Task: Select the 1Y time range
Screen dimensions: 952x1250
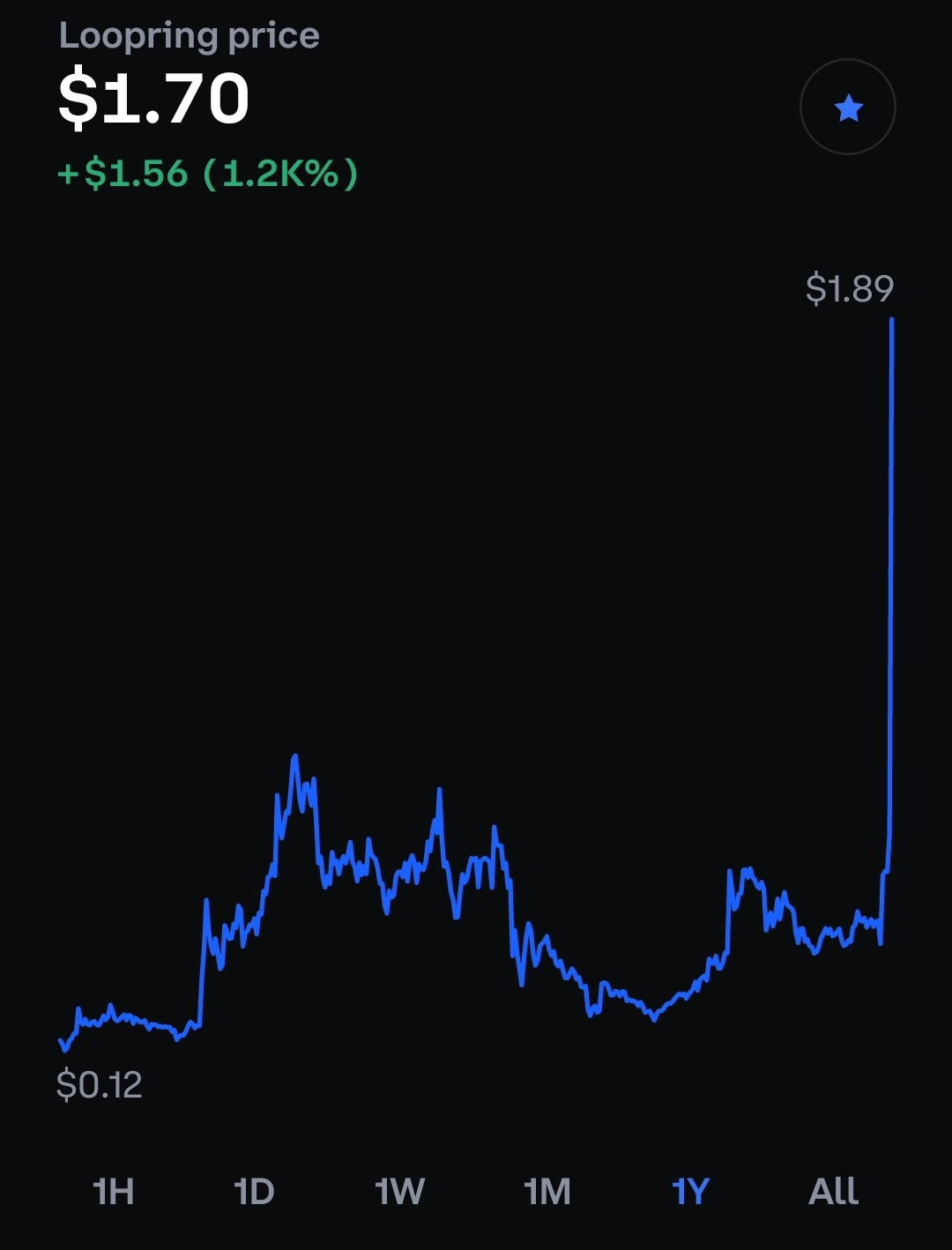Action: pos(690,1192)
